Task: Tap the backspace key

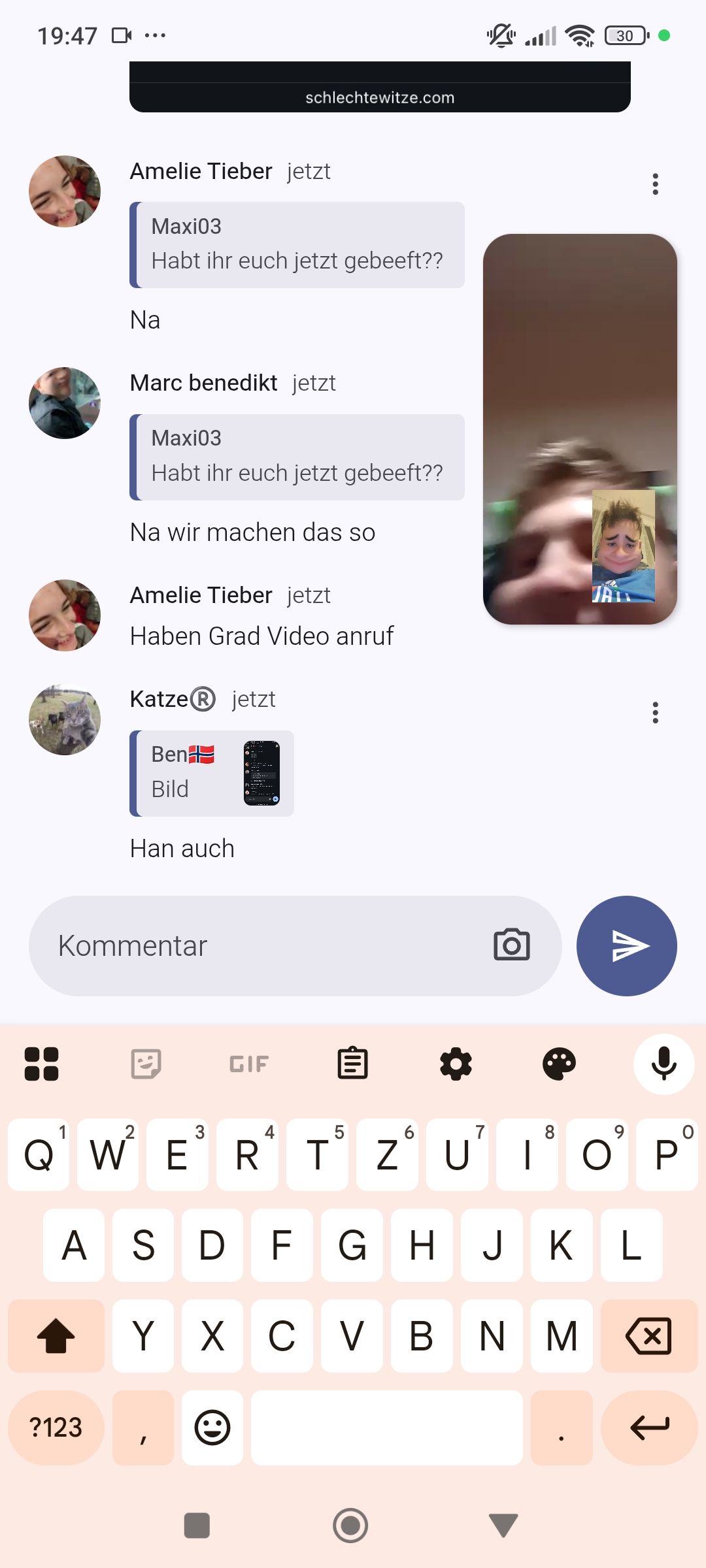Action: point(648,1335)
